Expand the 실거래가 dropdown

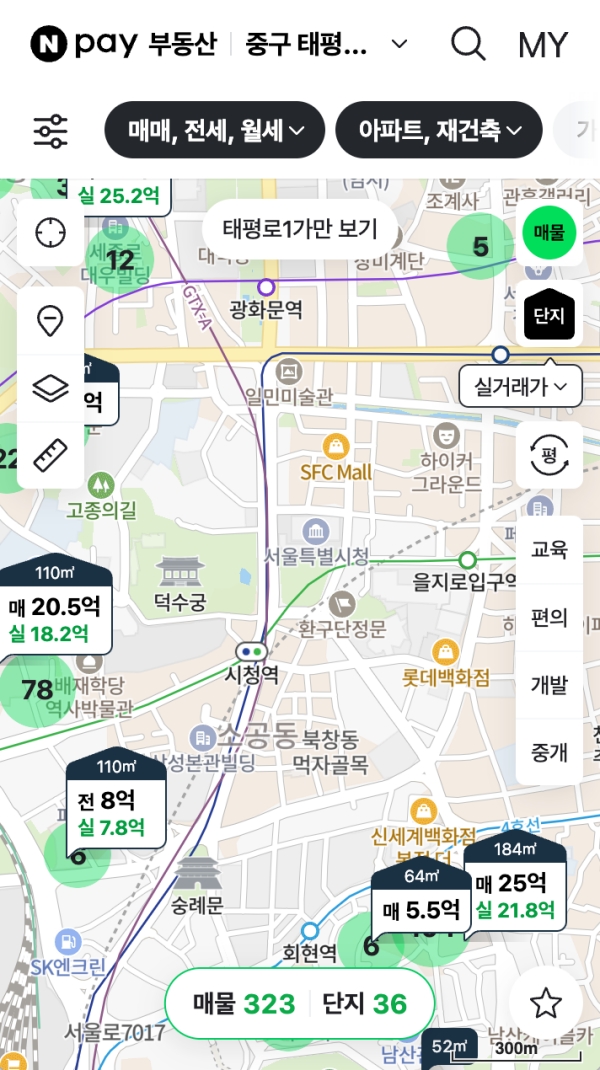point(520,386)
